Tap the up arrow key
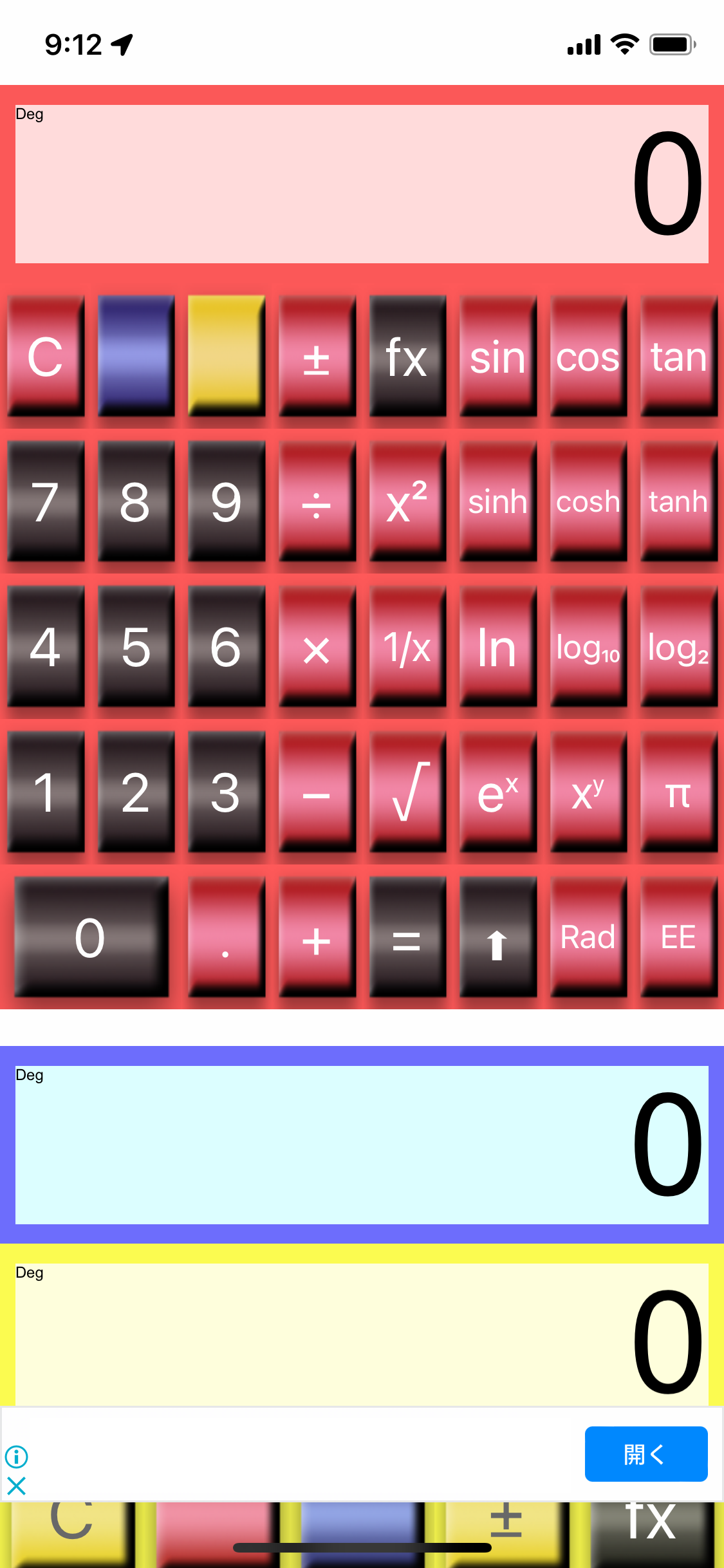The width and height of the screenshot is (724, 1568). (x=497, y=937)
